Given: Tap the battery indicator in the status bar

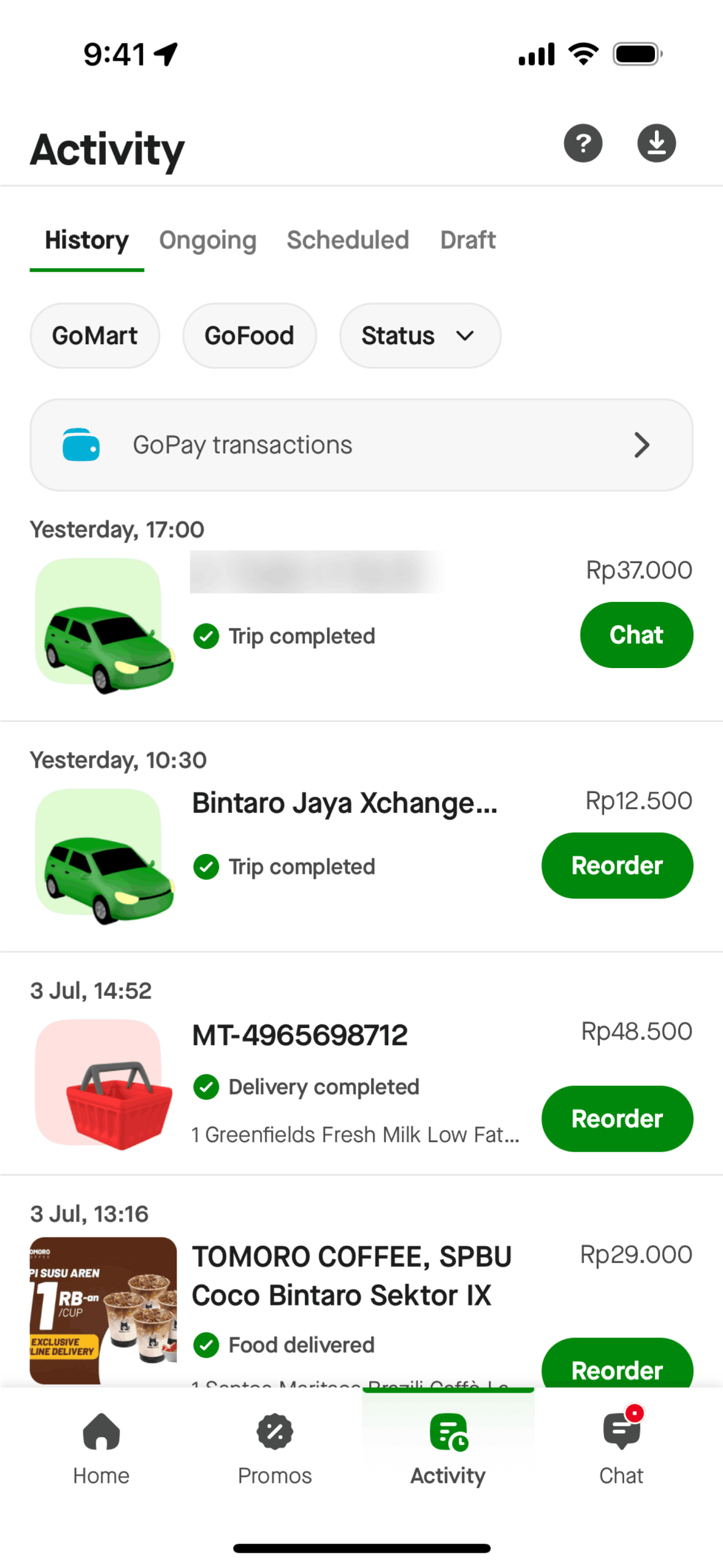Looking at the screenshot, I should click(x=637, y=53).
